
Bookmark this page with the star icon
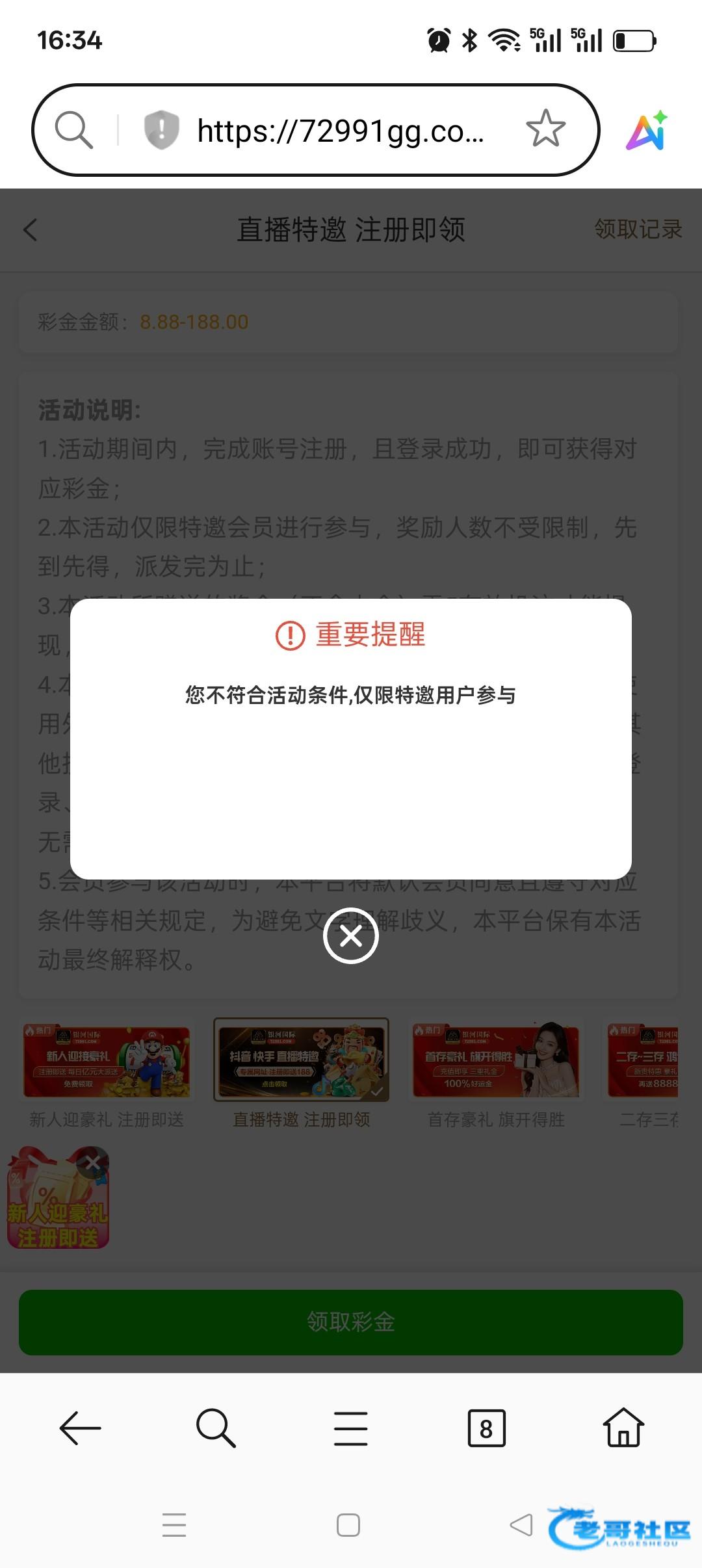(545, 129)
